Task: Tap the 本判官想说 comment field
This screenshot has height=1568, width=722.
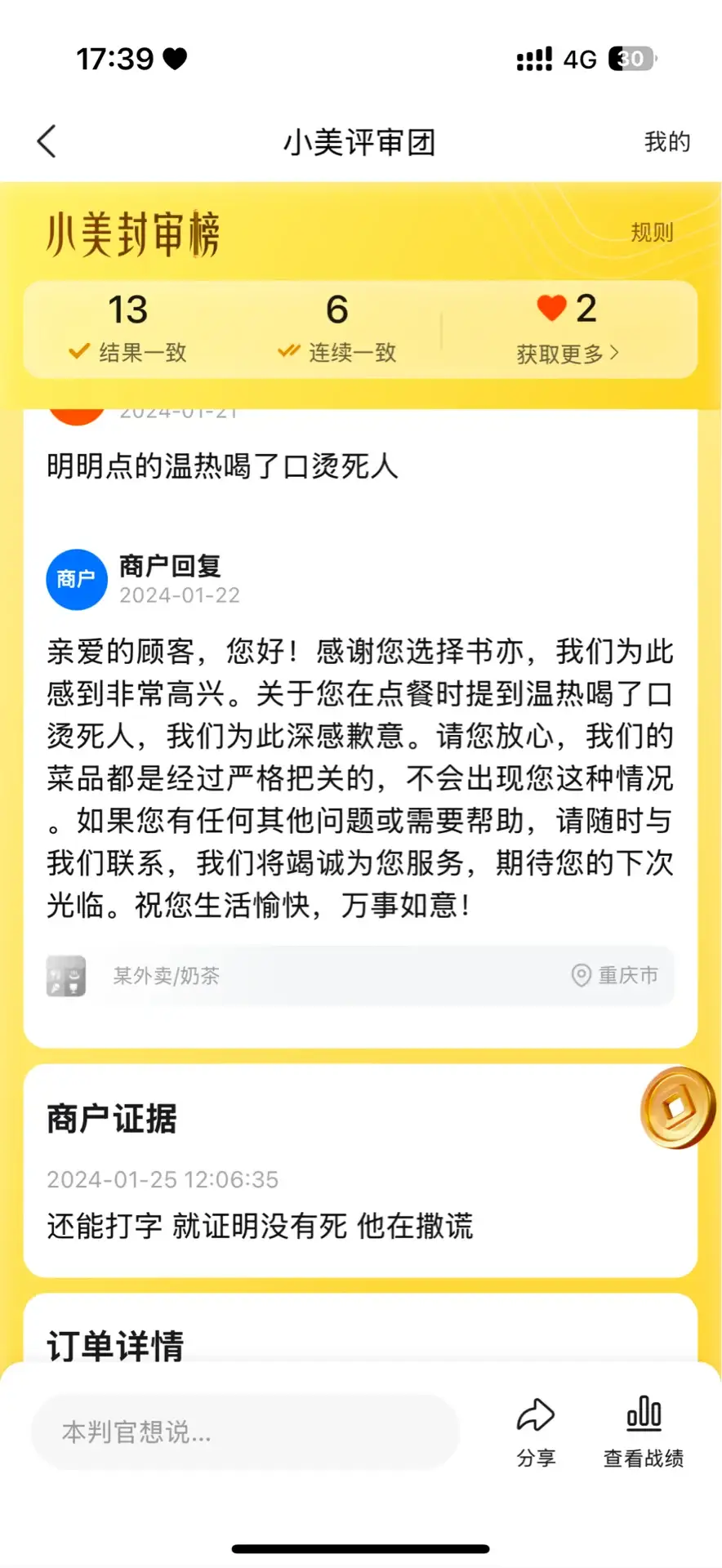Action: click(245, 1432)
